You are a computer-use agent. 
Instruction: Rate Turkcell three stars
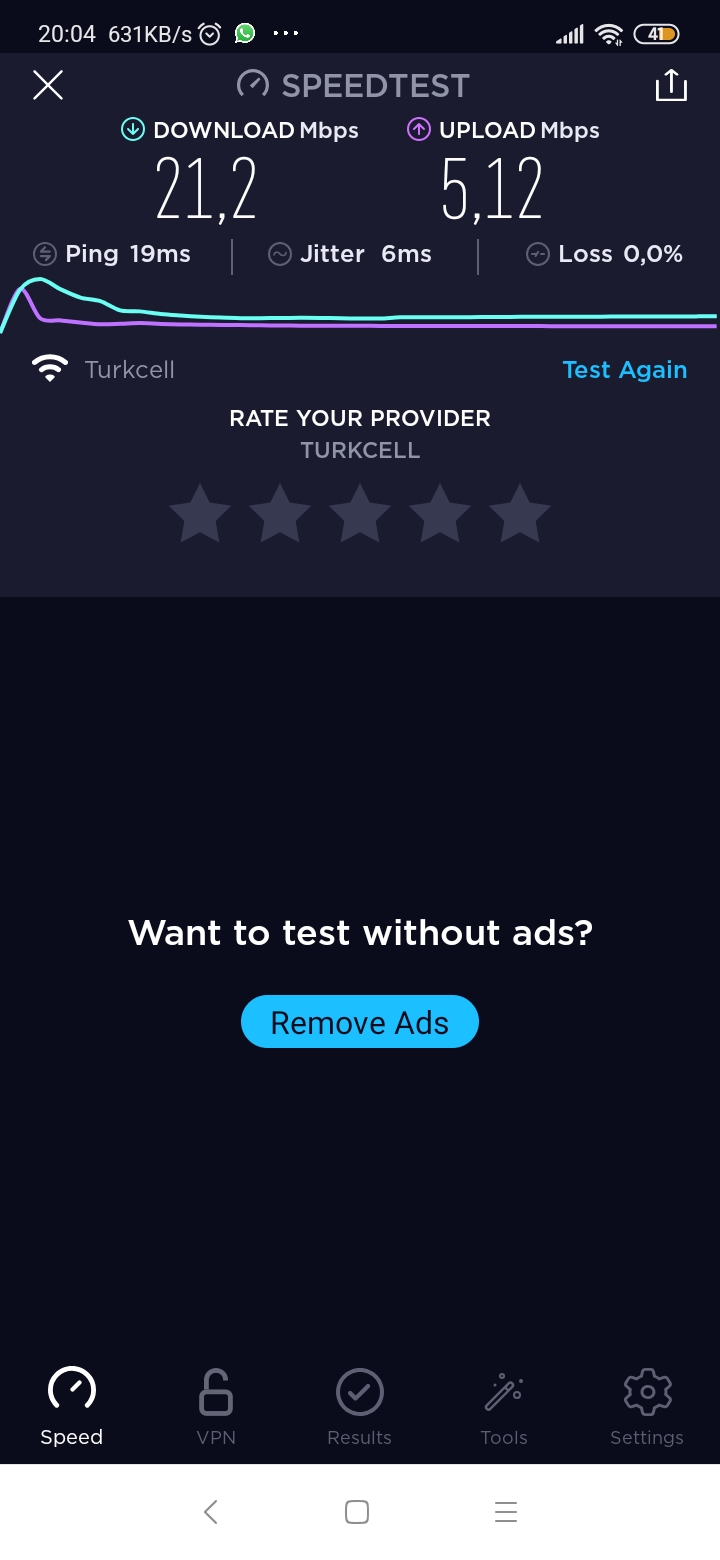point(360,513)
